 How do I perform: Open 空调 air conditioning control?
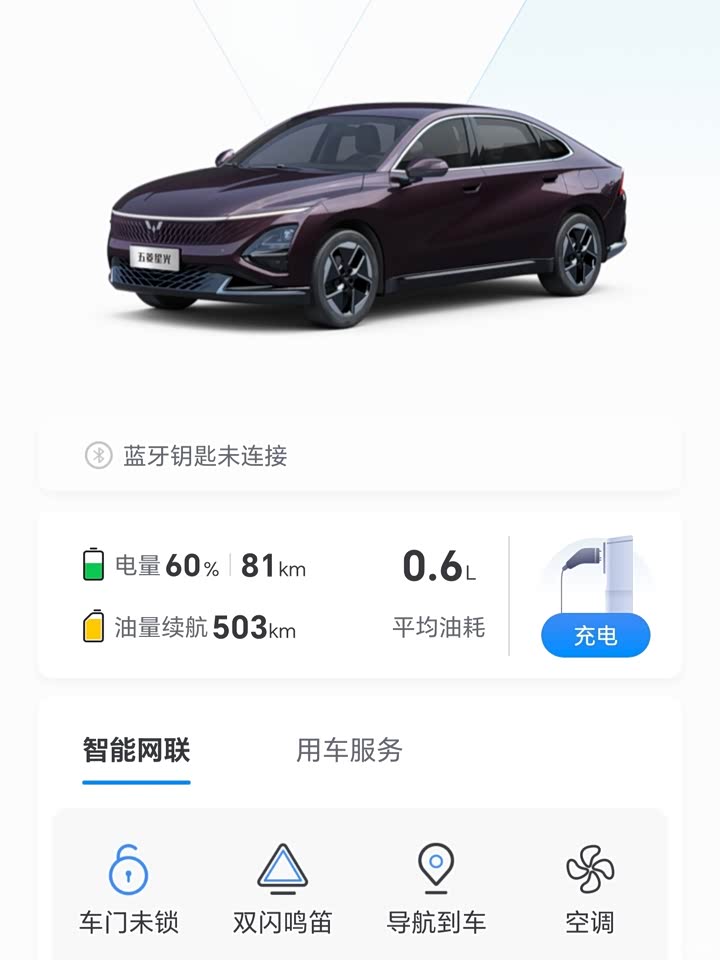pyautogui.click(x=590, y=888)
